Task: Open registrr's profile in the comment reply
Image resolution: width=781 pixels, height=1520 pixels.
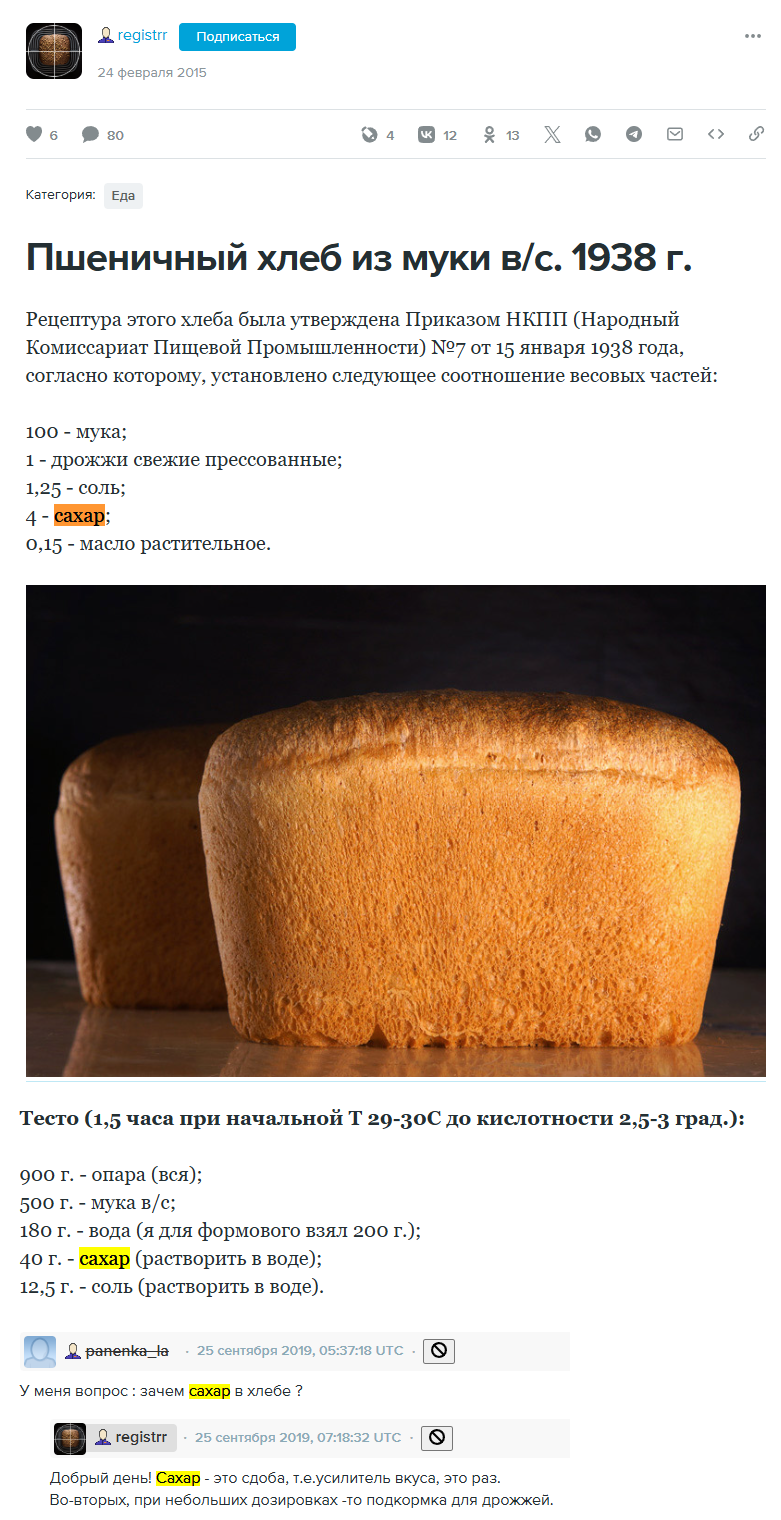Action: pyautogui.click(x=141, y=1438)
